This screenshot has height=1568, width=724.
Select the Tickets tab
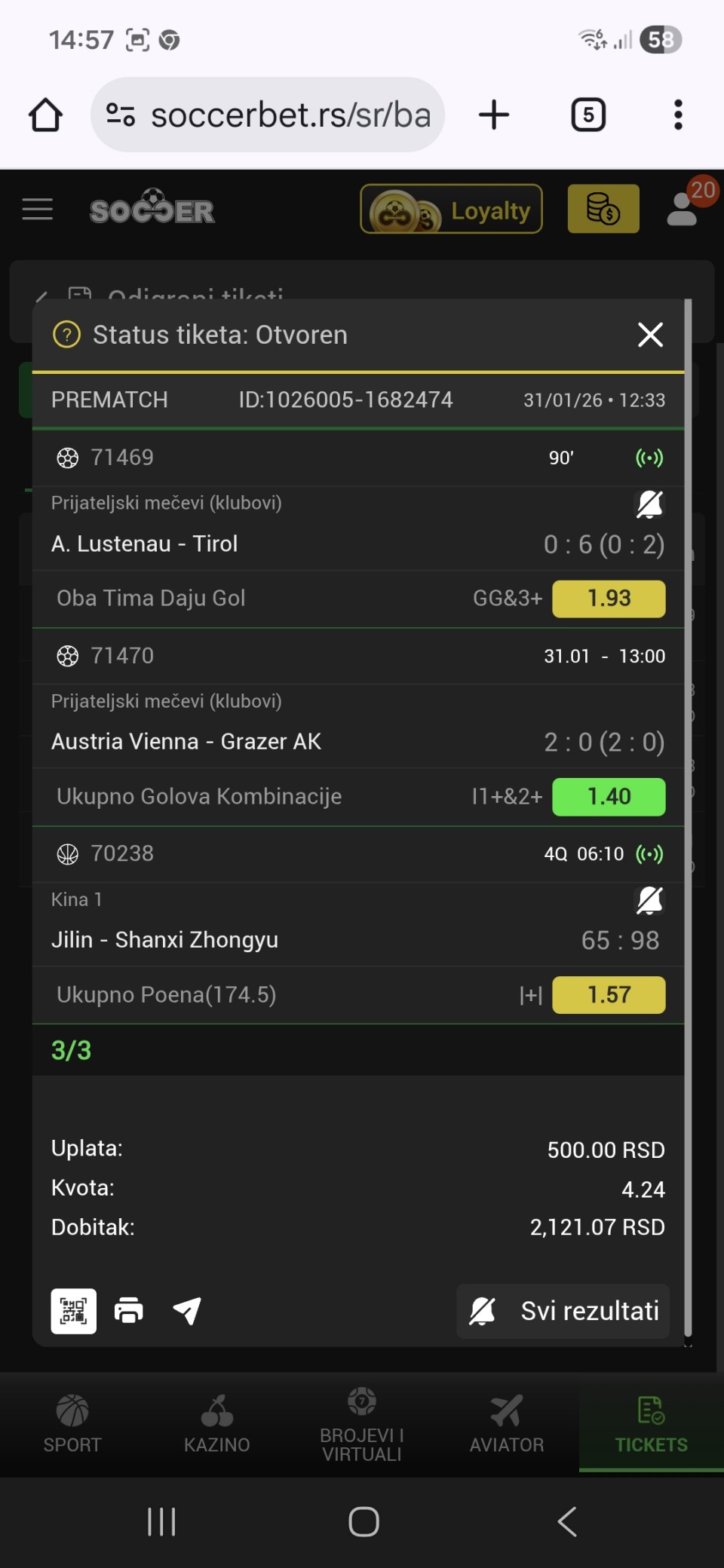tap(652, 1423)
